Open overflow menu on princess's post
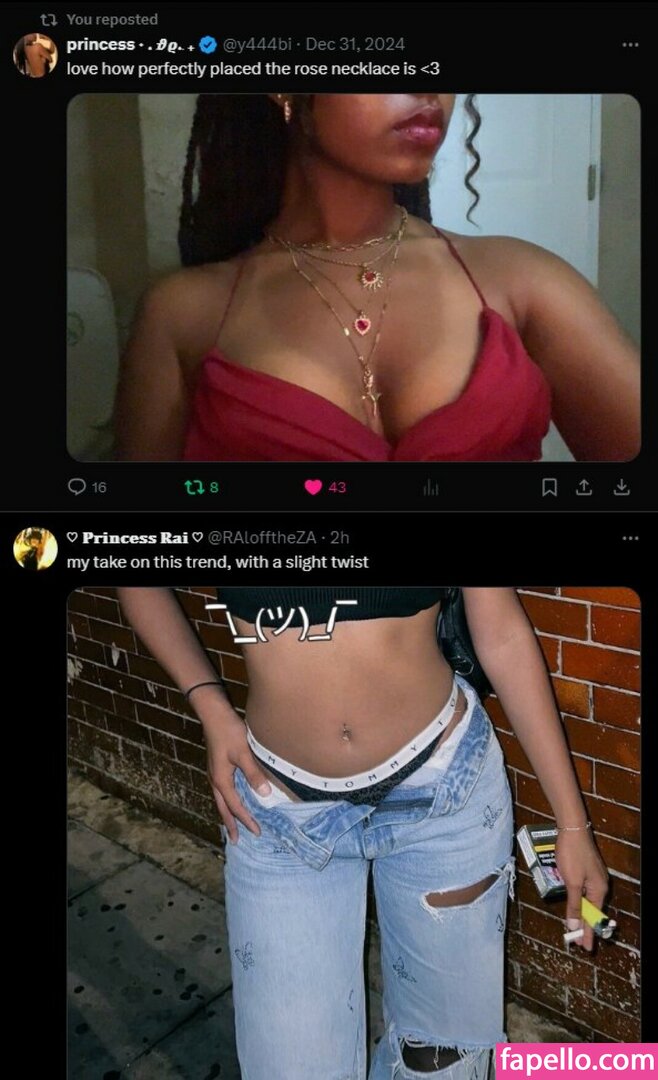Viewport: 658px width, 1080px height. 629,45
